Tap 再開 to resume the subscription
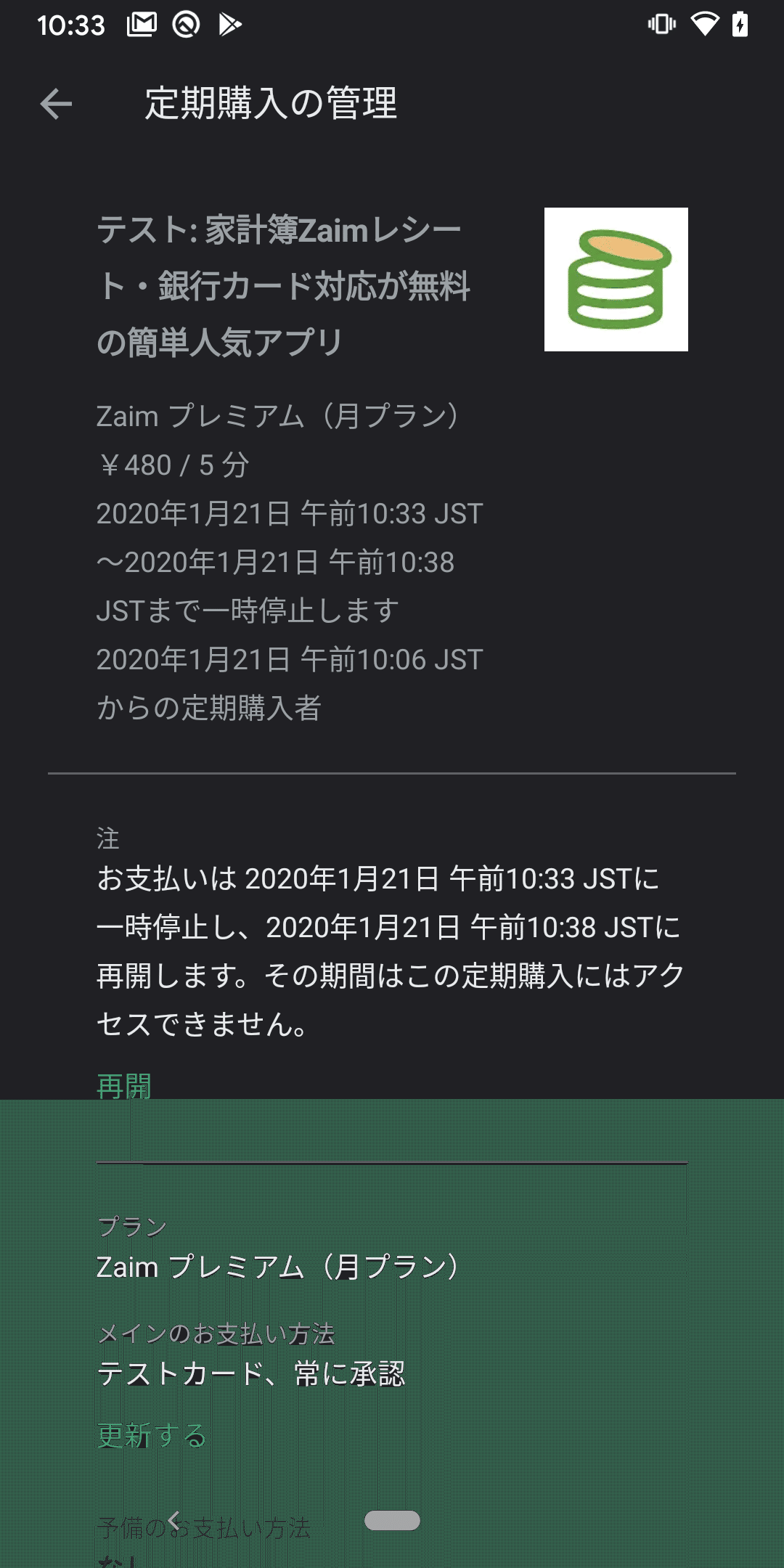Screen dimensions: 784x1568 [x=124, y=1087]
